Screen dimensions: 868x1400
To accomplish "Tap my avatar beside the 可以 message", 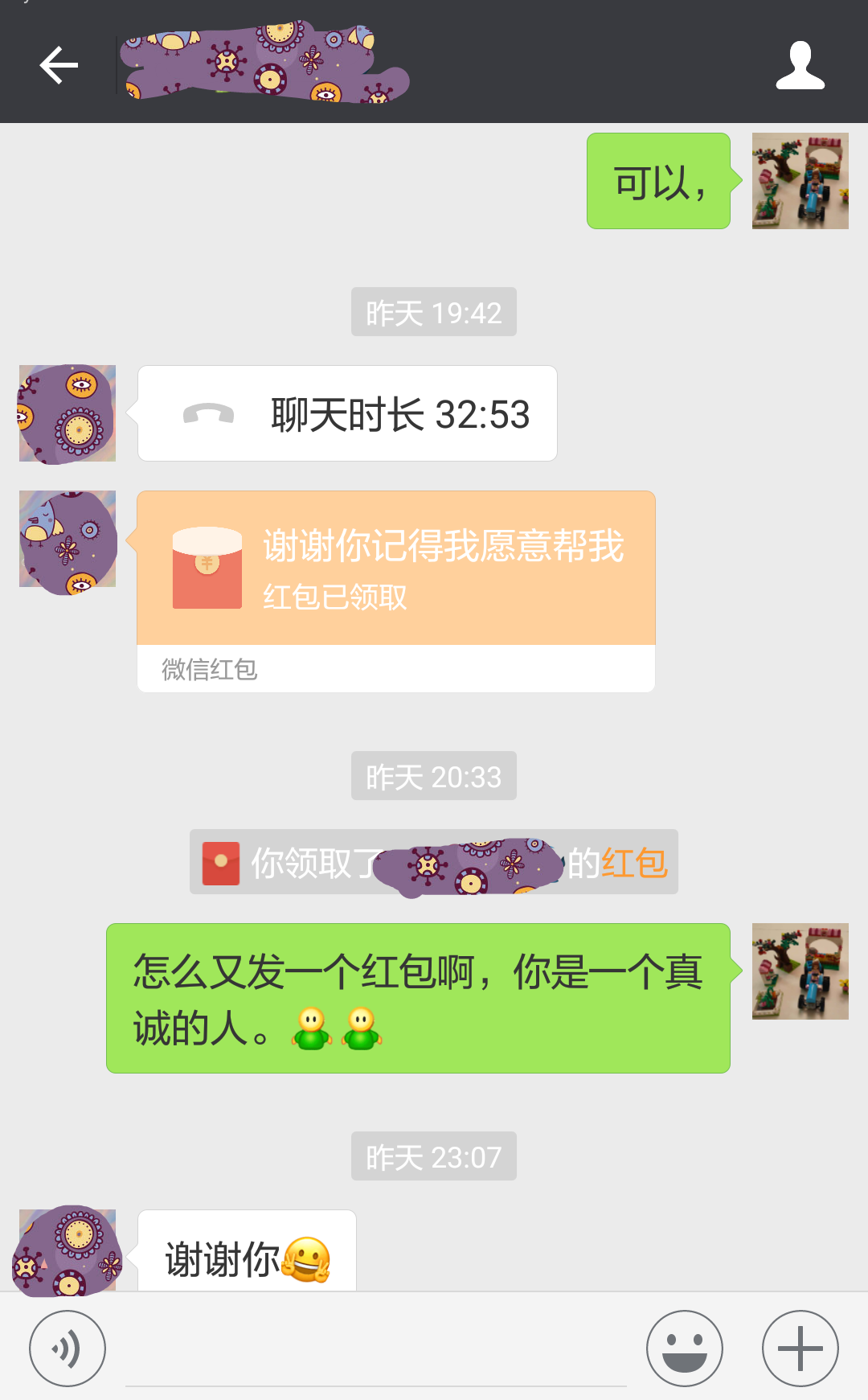I will pos(800,181).
